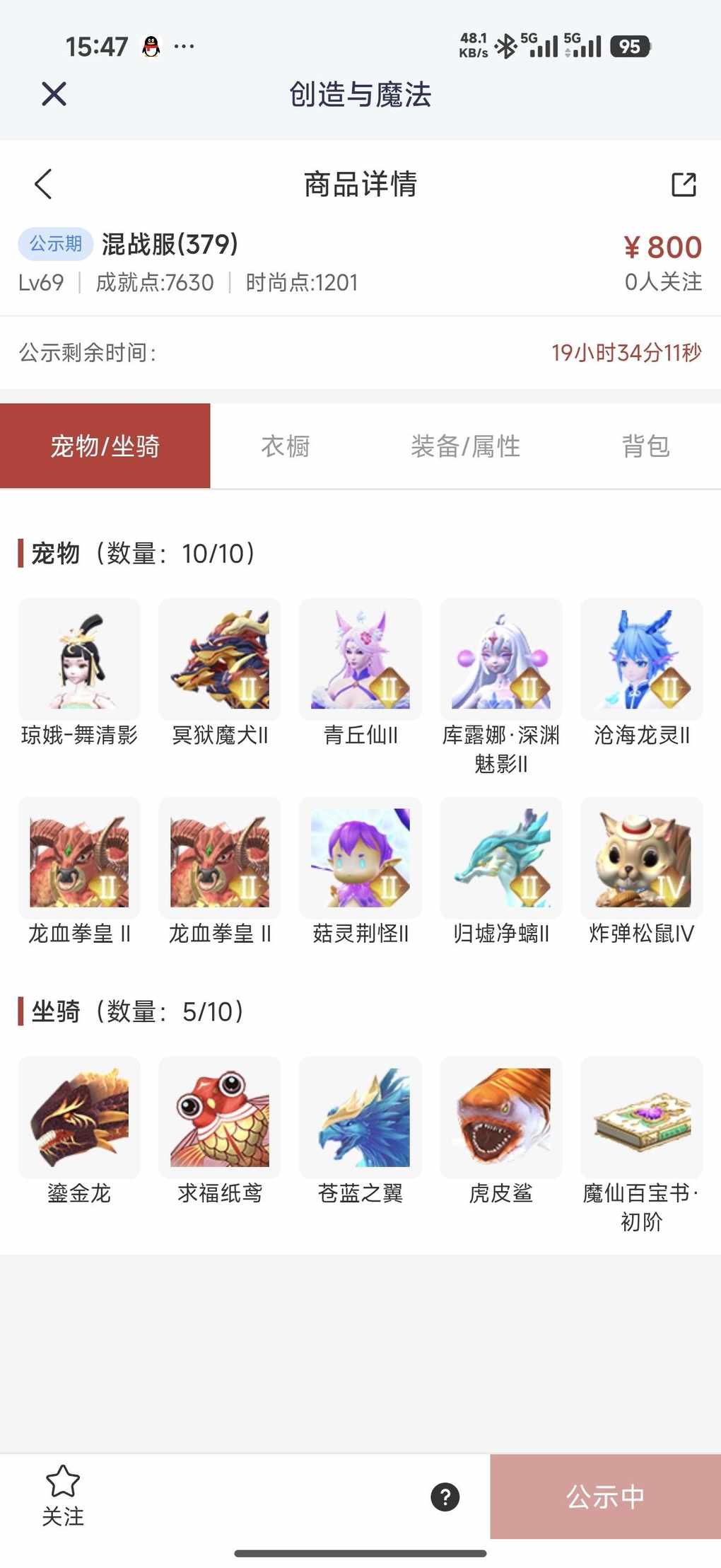Select the 背包 tab
Image resolution: width=721 pixels, height=1568 pixels.
click(x=645, y=446)
